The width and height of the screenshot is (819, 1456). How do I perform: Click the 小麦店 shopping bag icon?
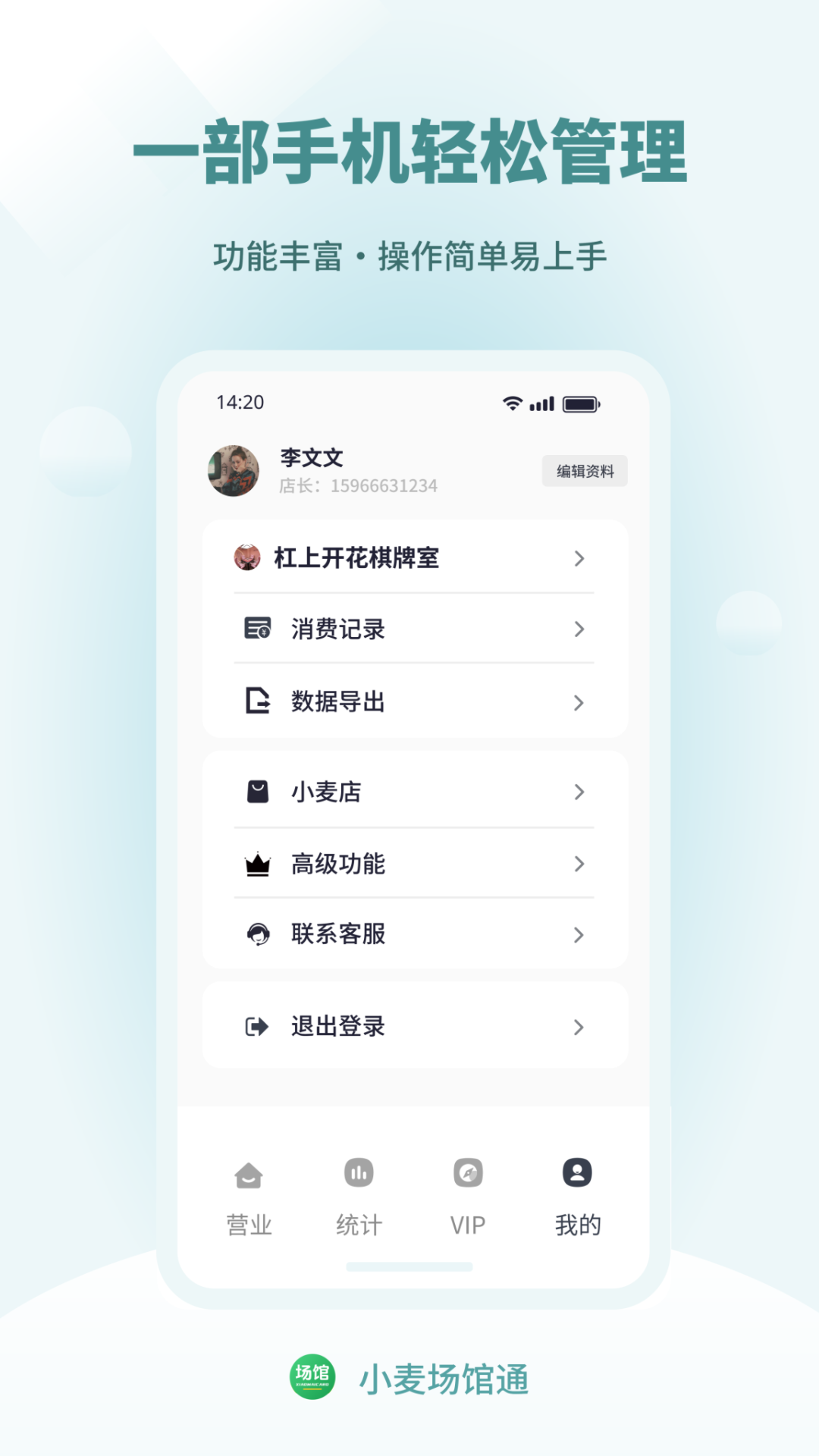(257, 791)
